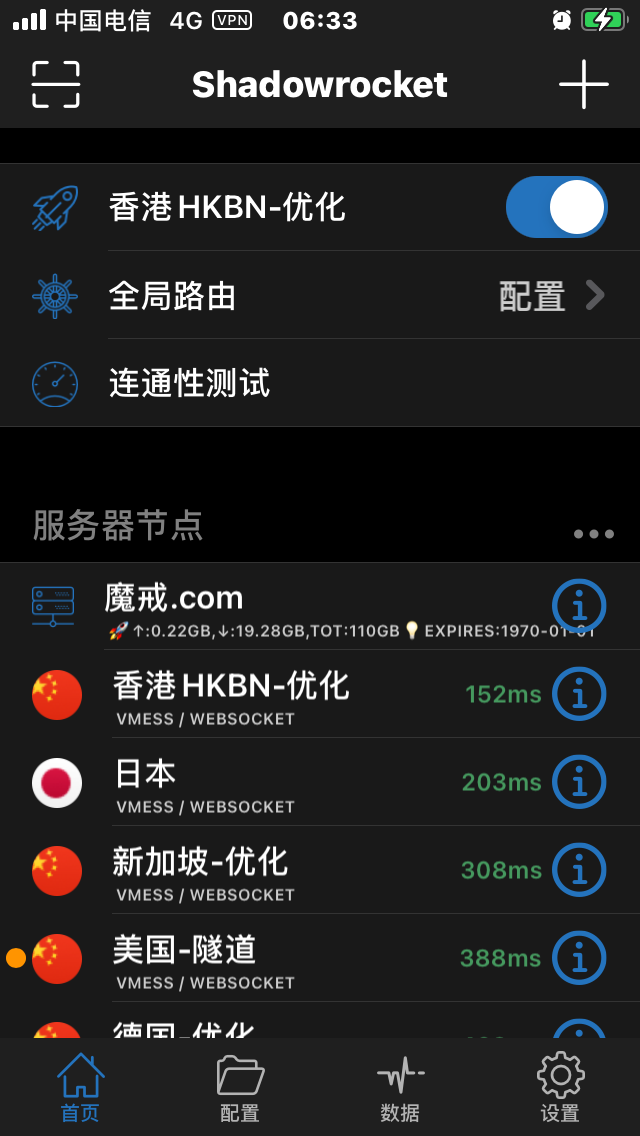The image size is (640, 1136).
Task: Switch to the 数据 tab
Action: [x=400, y=1088]
